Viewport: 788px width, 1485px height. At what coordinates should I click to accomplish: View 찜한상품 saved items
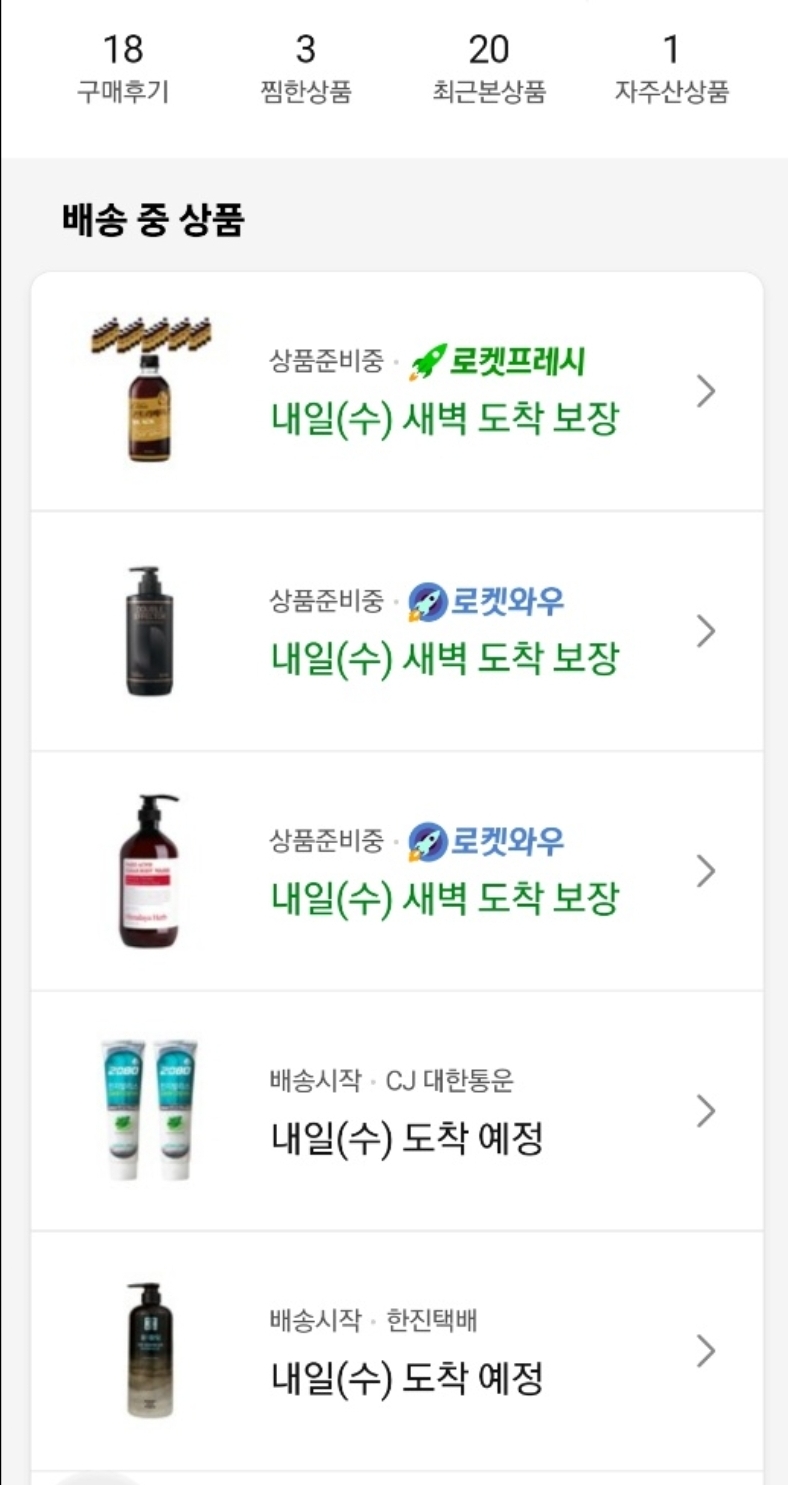(x=306, y=69)
